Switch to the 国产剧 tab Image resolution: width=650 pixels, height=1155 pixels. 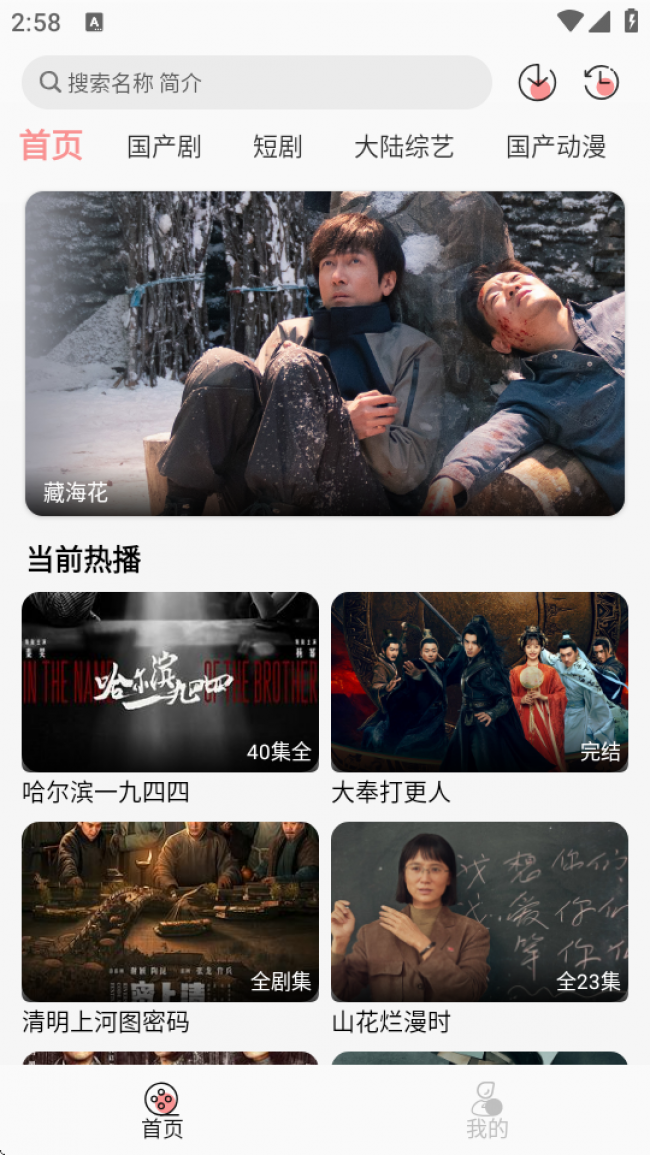(164, 147)
